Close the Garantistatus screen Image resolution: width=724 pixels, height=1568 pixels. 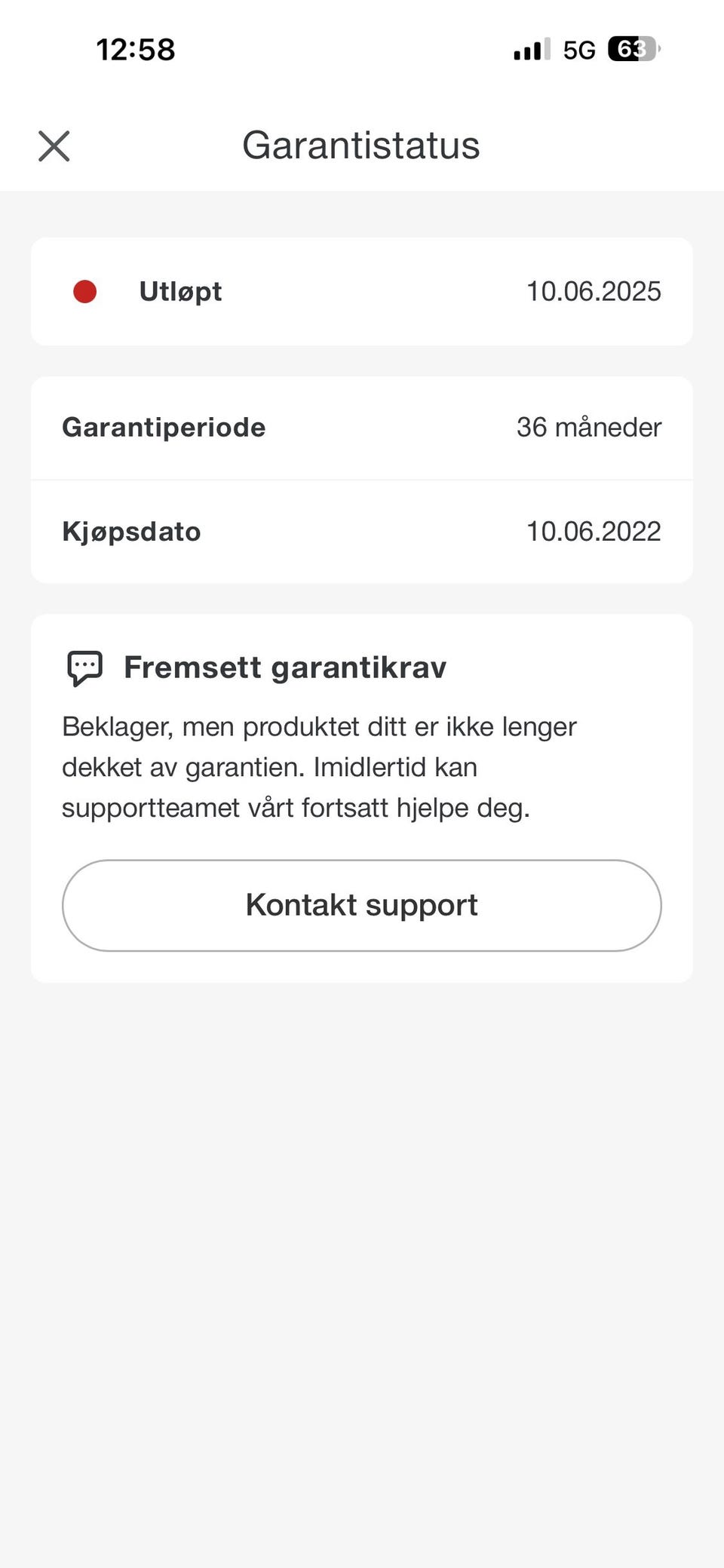tap(54, 146)
